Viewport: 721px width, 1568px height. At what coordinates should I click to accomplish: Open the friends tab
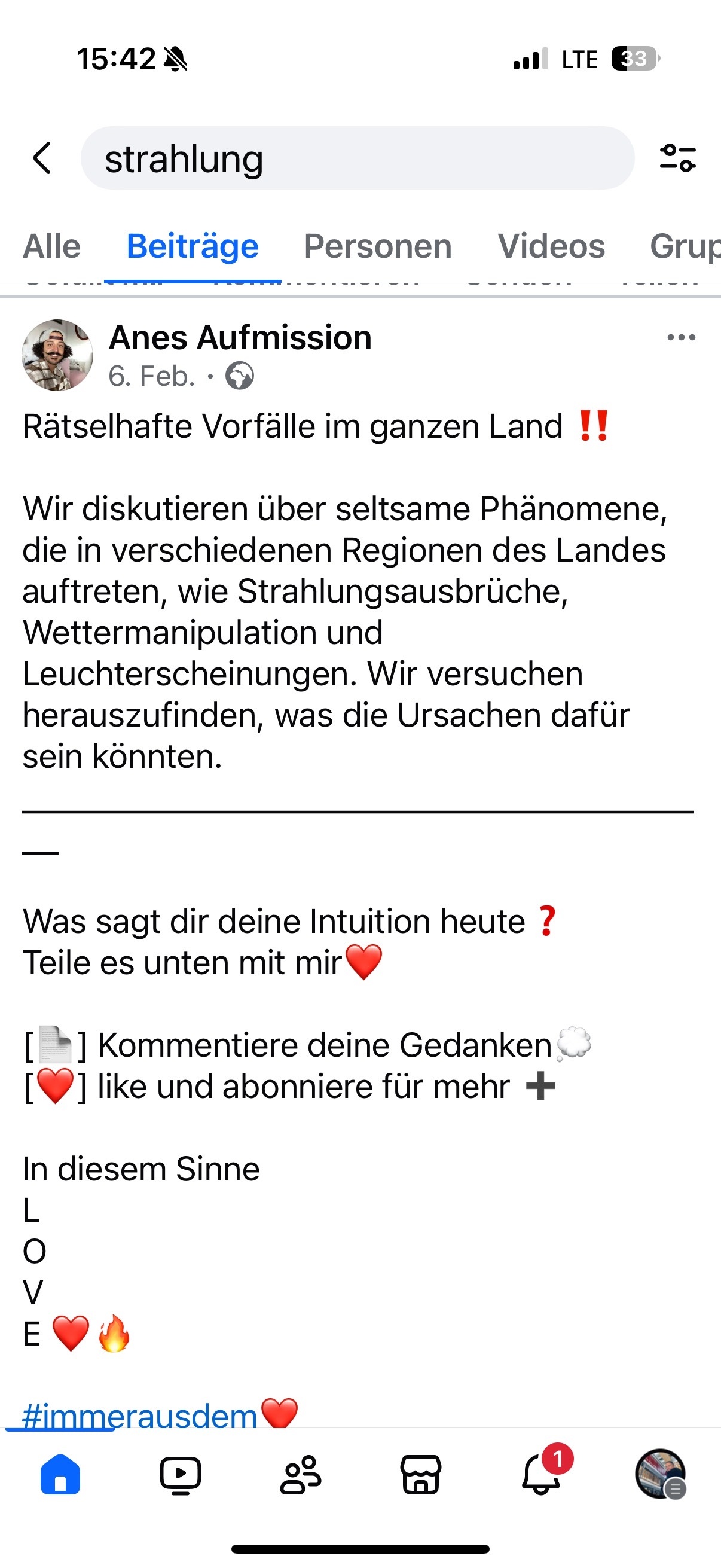pos(301,1475)
